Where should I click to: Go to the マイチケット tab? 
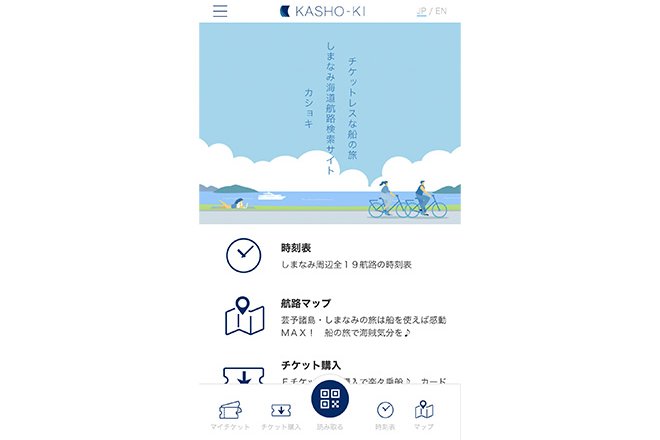[x=231, y=414]
